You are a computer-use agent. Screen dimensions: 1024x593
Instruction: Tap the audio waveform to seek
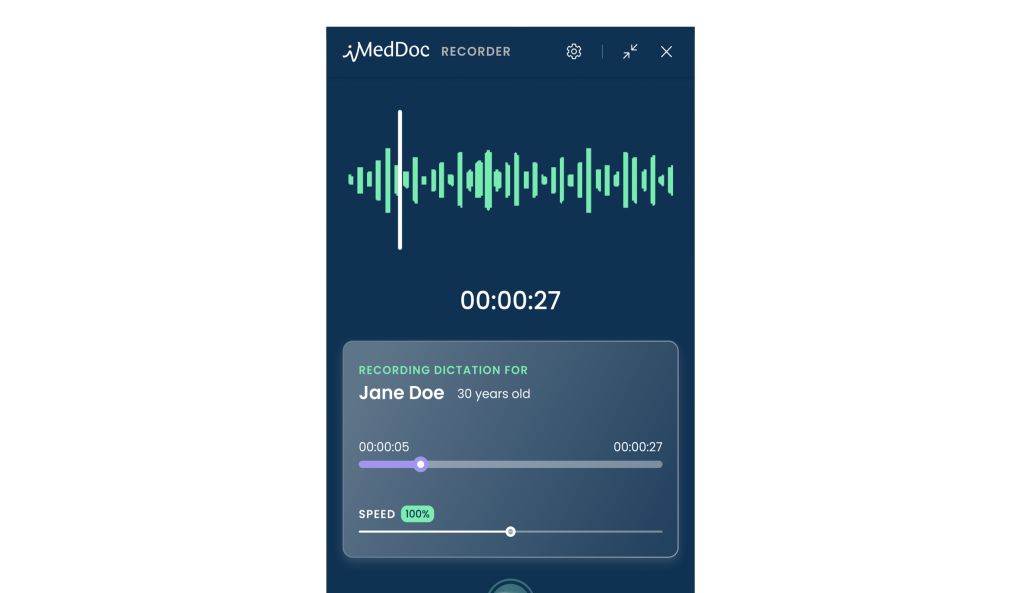click(510, 180)
